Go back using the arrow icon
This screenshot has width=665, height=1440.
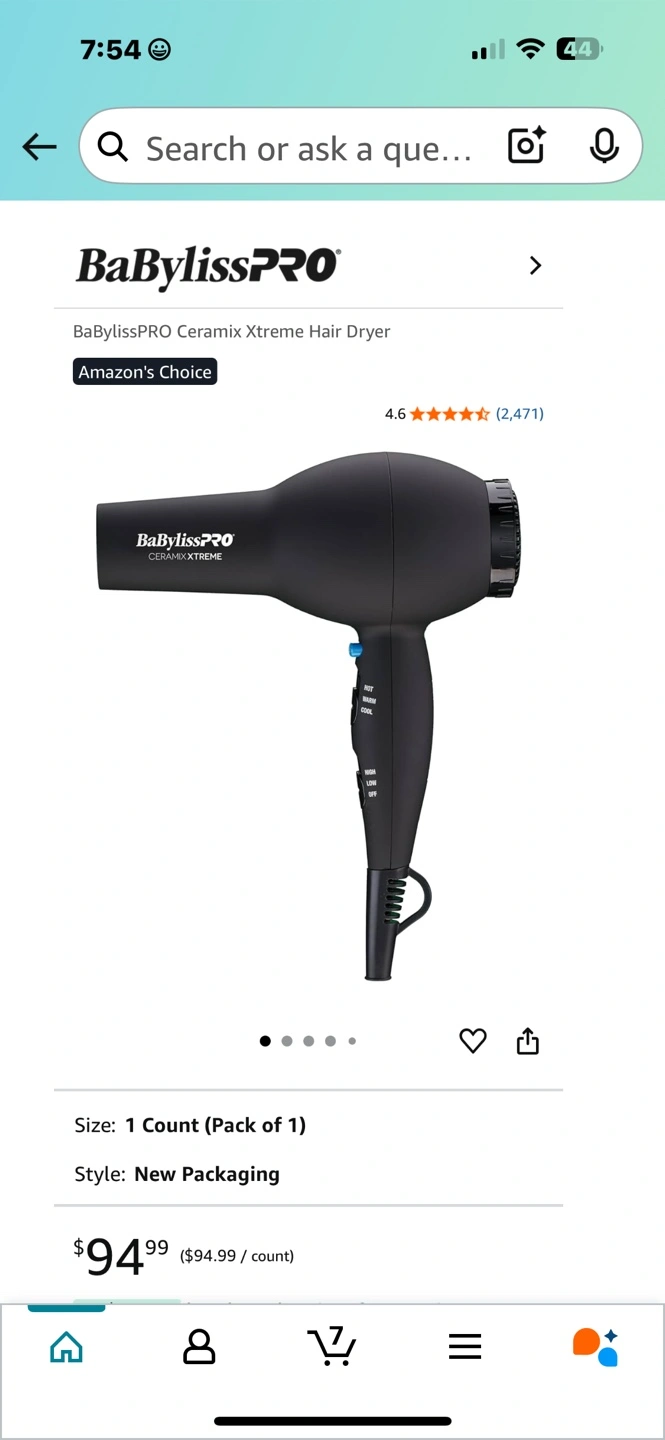[40, 147]
